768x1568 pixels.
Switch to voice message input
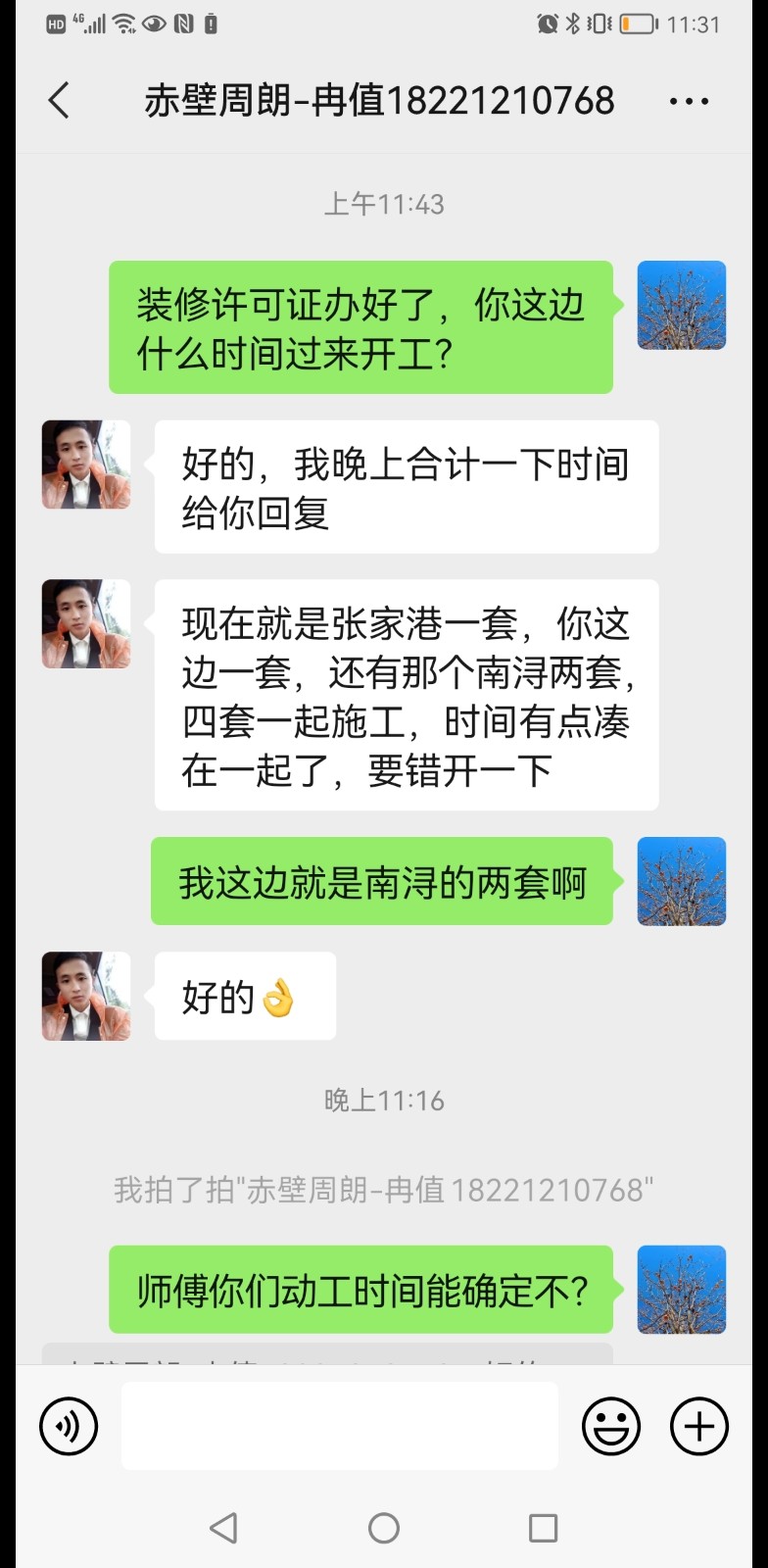[x=69, y=1426]
